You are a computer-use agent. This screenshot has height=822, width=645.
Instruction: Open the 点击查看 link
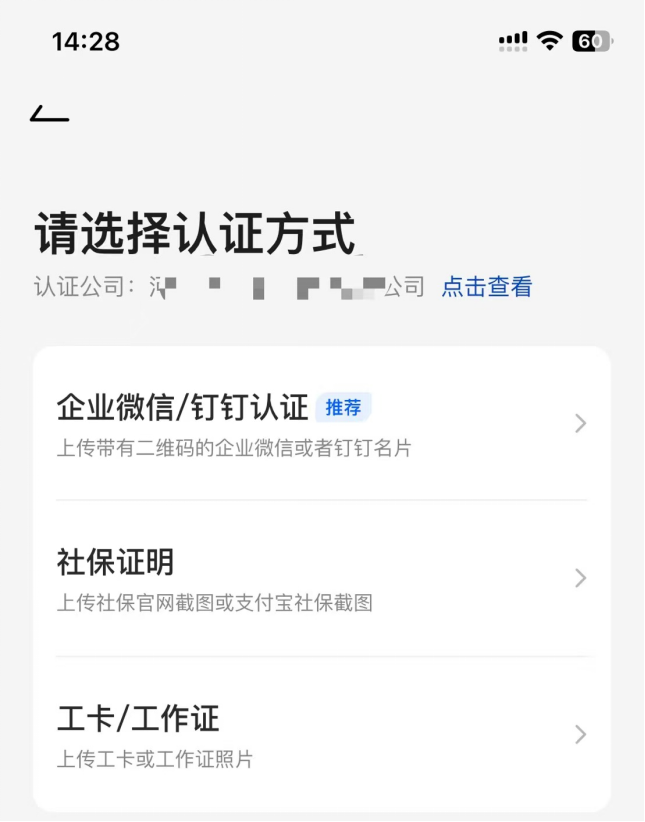click(x=487, y=287)
